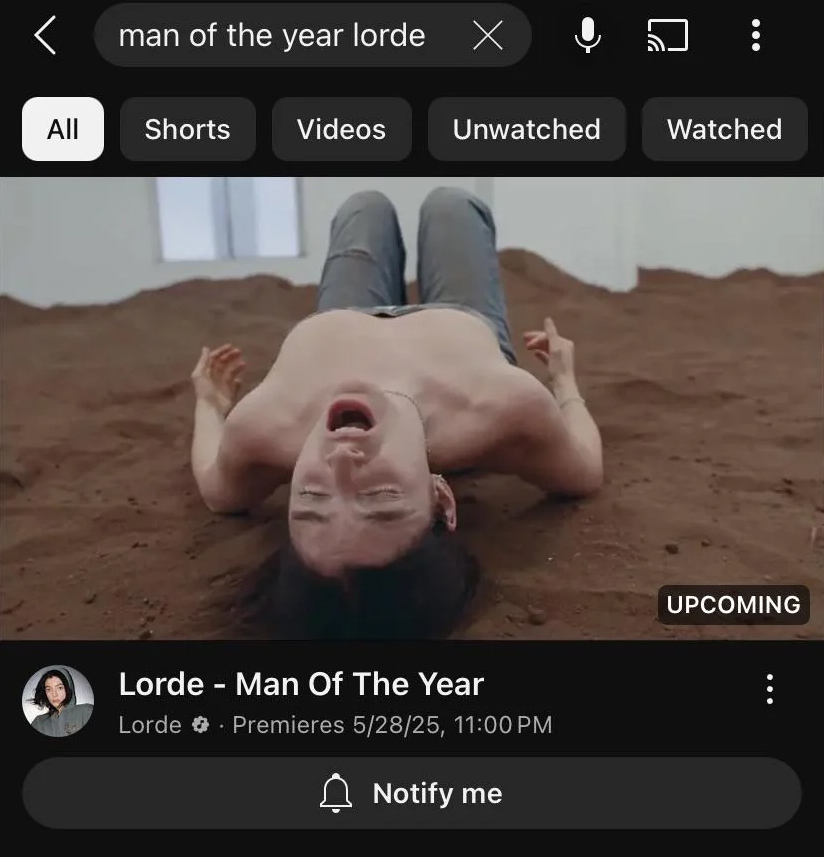Filter results to Videos
Screen dimensions: 824x857
click(342, 129)
